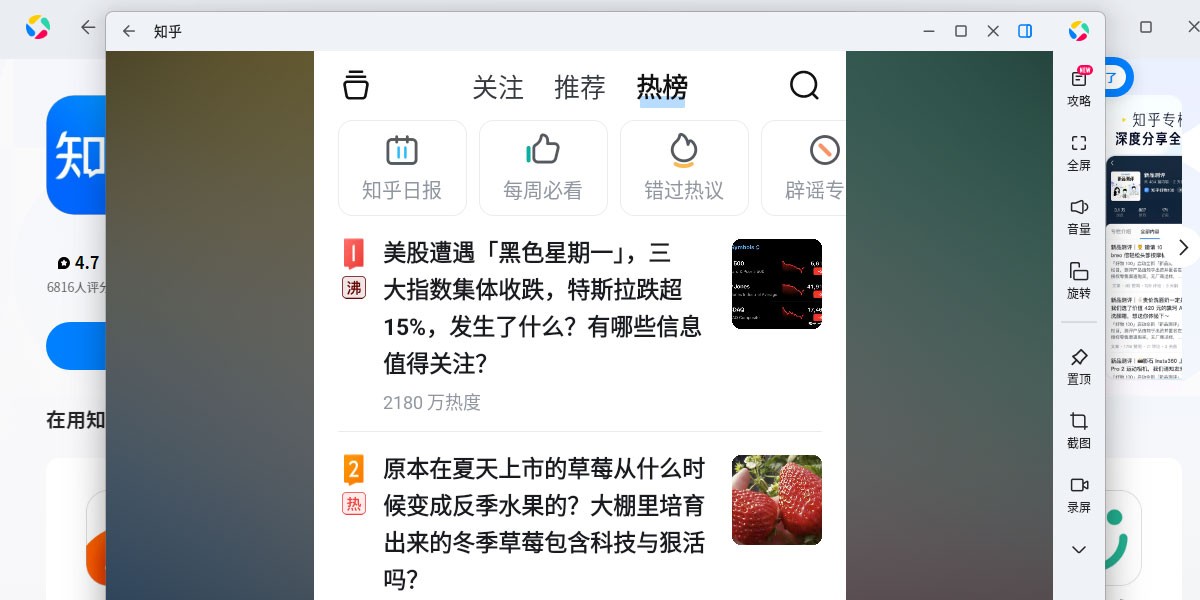Select the 热榜 tab
The height and width of the screenshot is (600, 1200).
662,88
